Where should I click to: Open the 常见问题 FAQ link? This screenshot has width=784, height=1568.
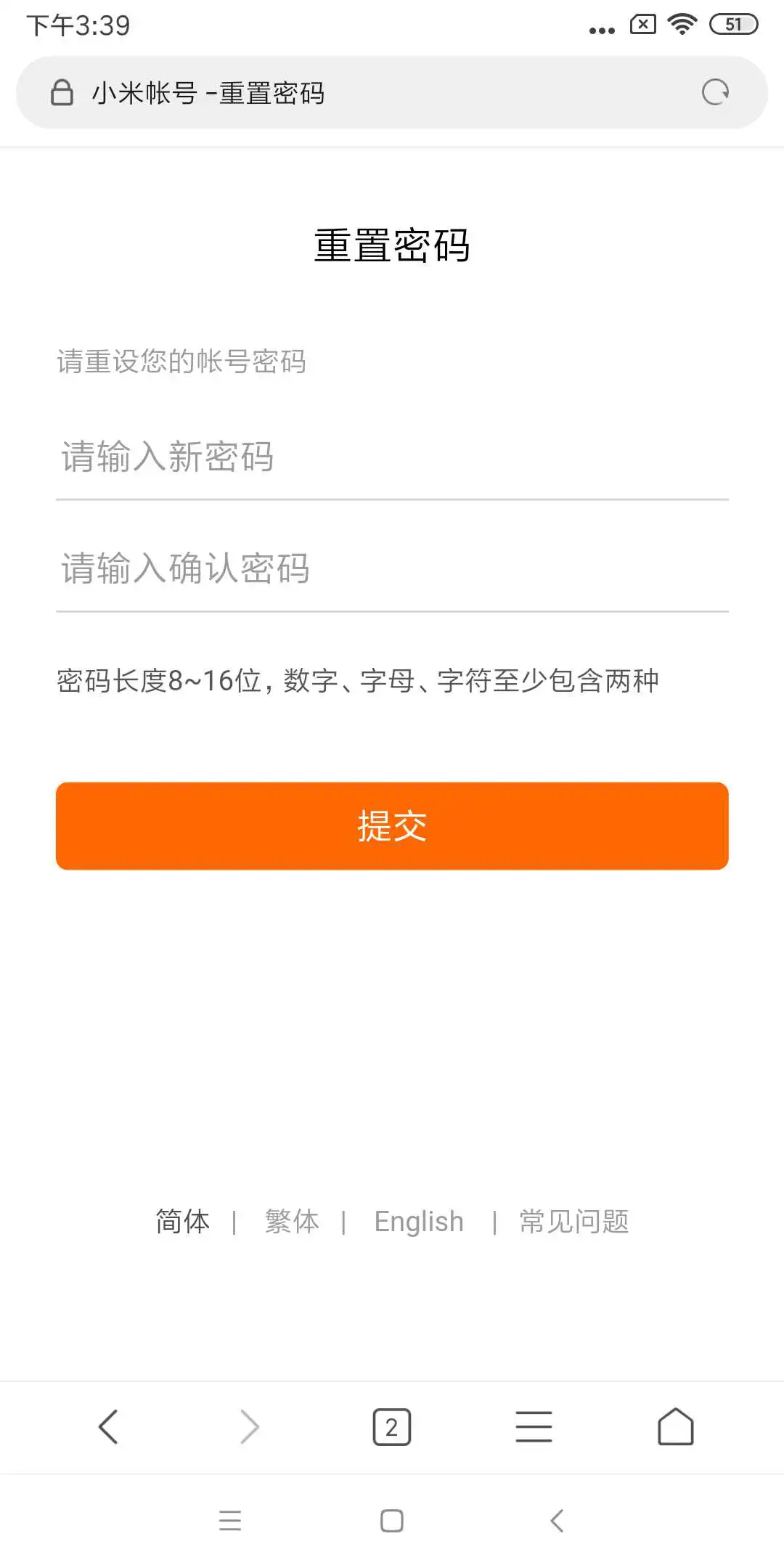tap(573, 1221)
